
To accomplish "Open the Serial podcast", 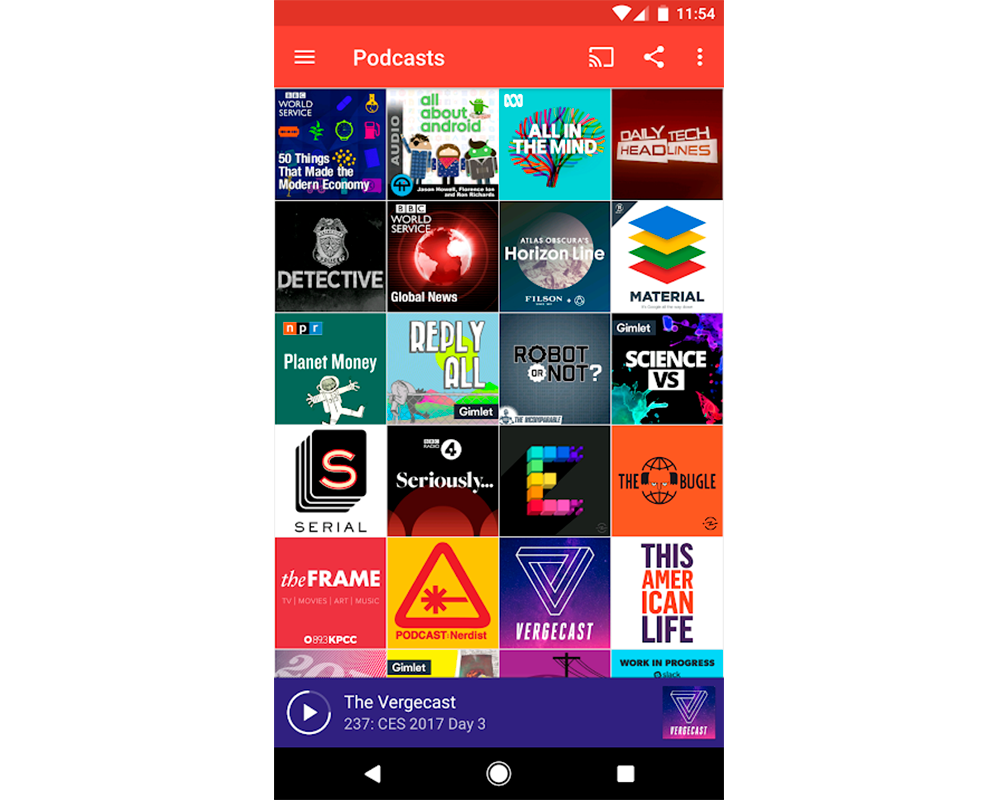I will [330, 481].
